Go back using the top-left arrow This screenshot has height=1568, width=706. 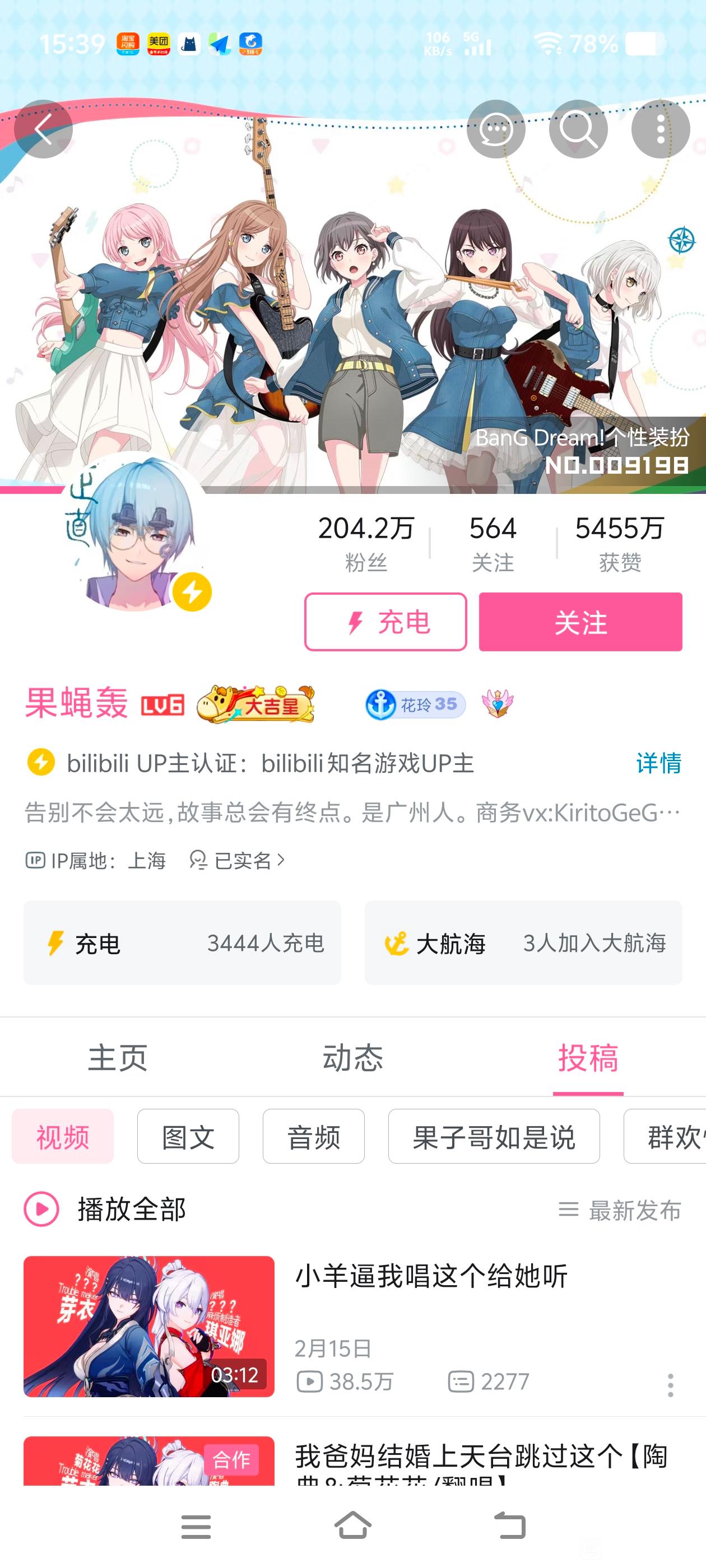(x=43, y=129)
